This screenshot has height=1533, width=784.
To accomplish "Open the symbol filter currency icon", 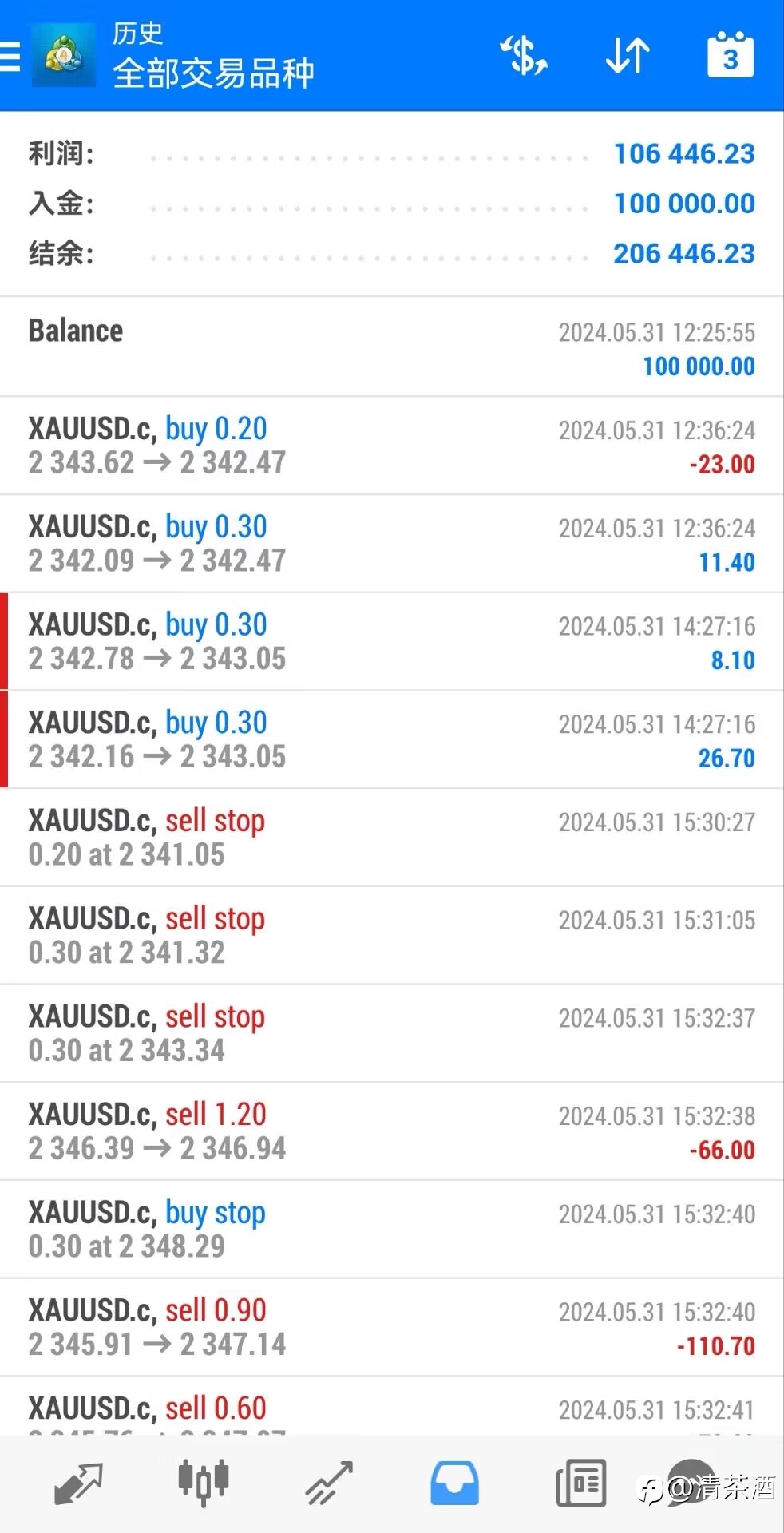I will tap(524, 55).
